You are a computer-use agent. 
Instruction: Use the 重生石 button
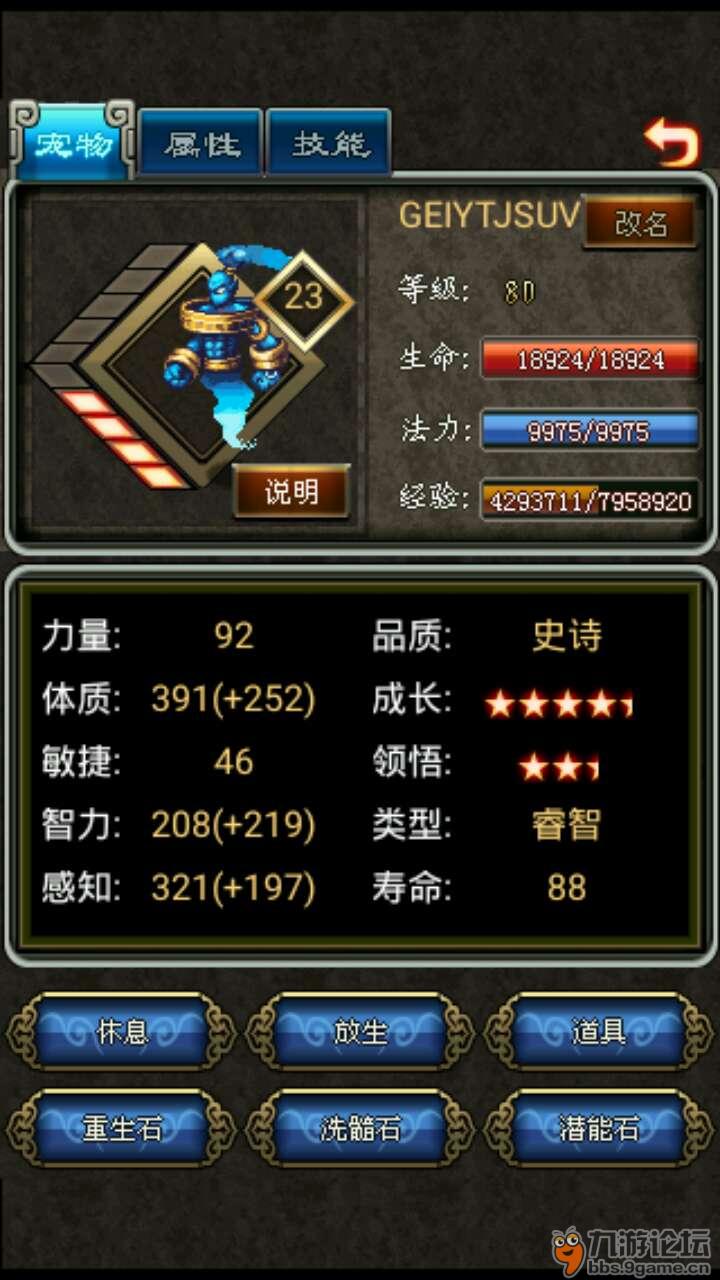[122, 1128]
